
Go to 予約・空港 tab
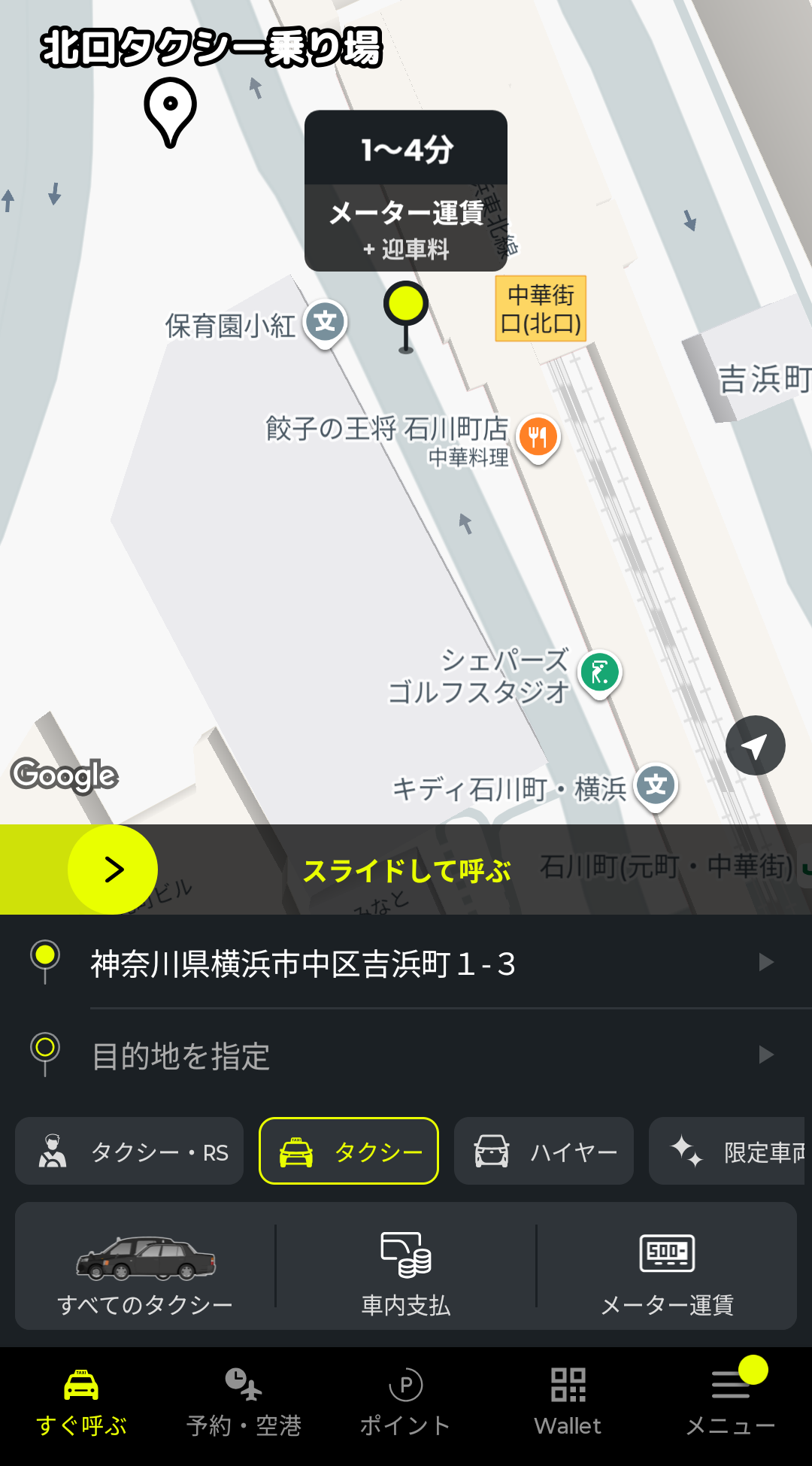(244, 1403)
